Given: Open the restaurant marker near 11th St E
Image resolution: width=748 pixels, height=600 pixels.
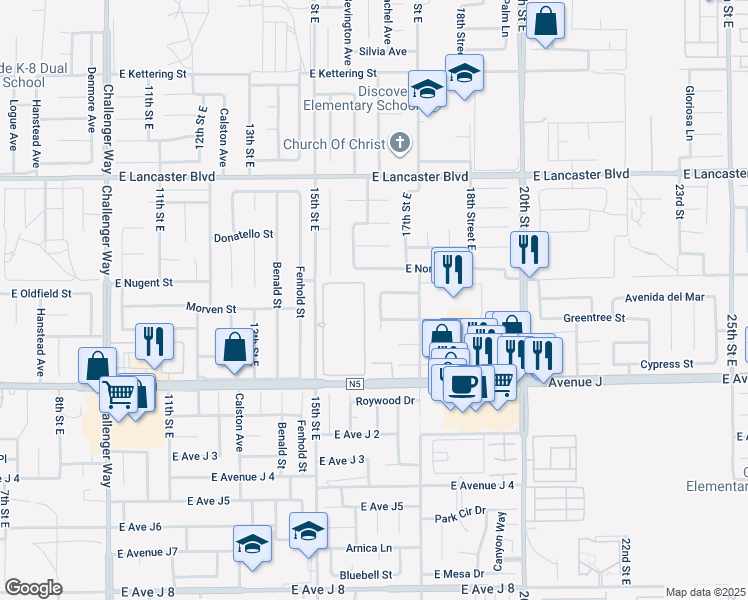Looking at the screenshot, I should pos(153,342).
